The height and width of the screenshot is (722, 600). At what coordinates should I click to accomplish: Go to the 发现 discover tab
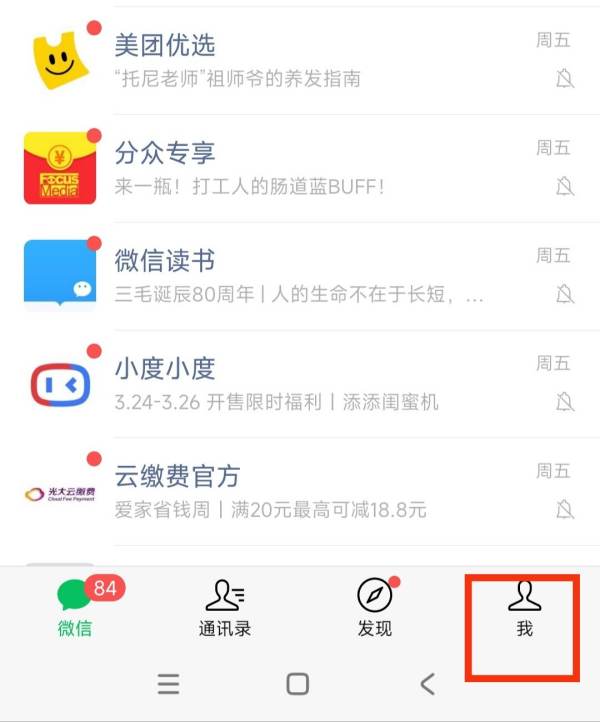click(375, 608)
